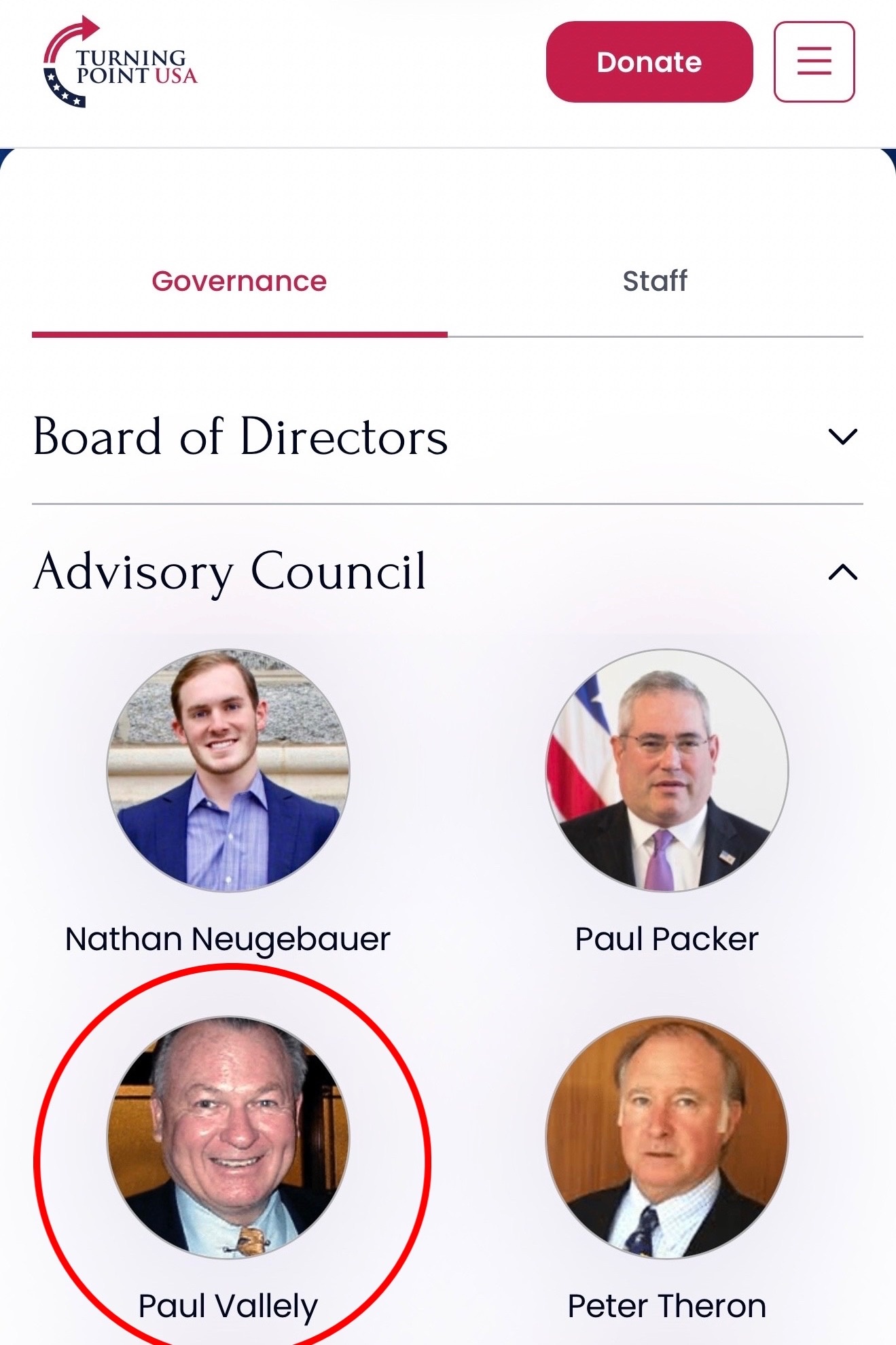Go to Turning Point USA homepage logo
This screenshot has width=896, height=1345.
120,63
